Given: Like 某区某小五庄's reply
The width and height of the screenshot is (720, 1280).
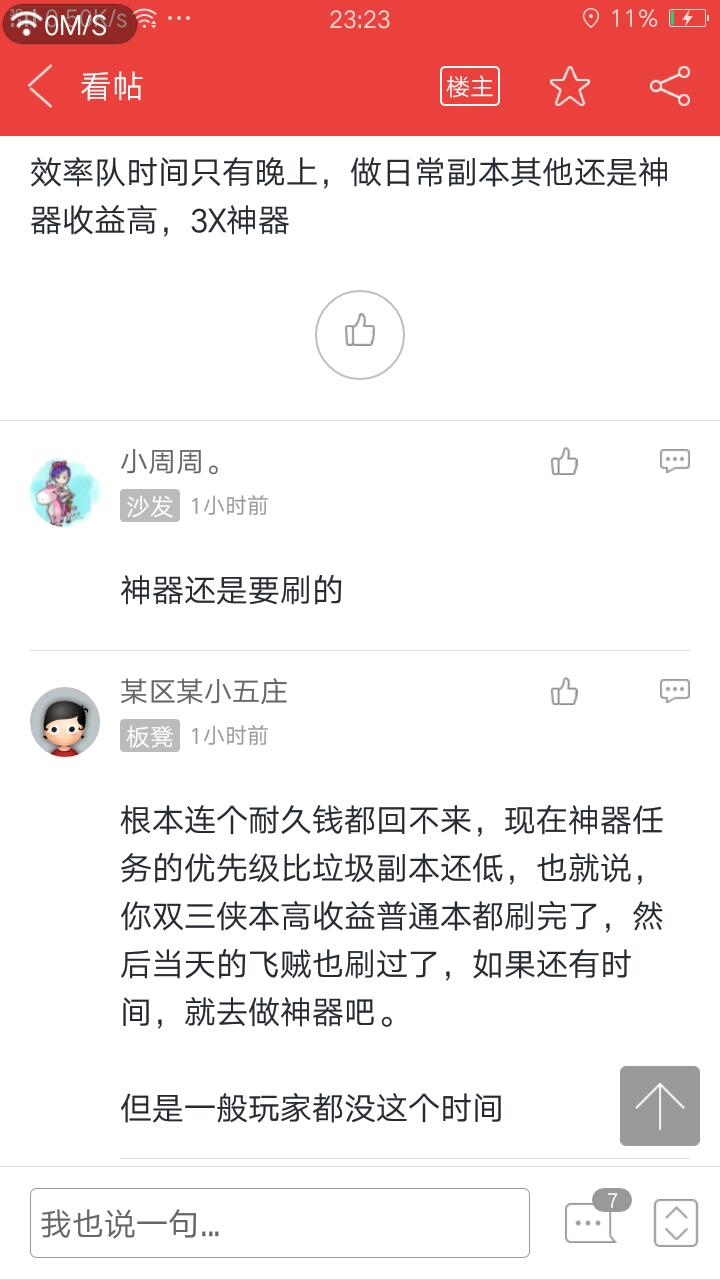Looking at the screenshot, I should click(x=565, y=692).
